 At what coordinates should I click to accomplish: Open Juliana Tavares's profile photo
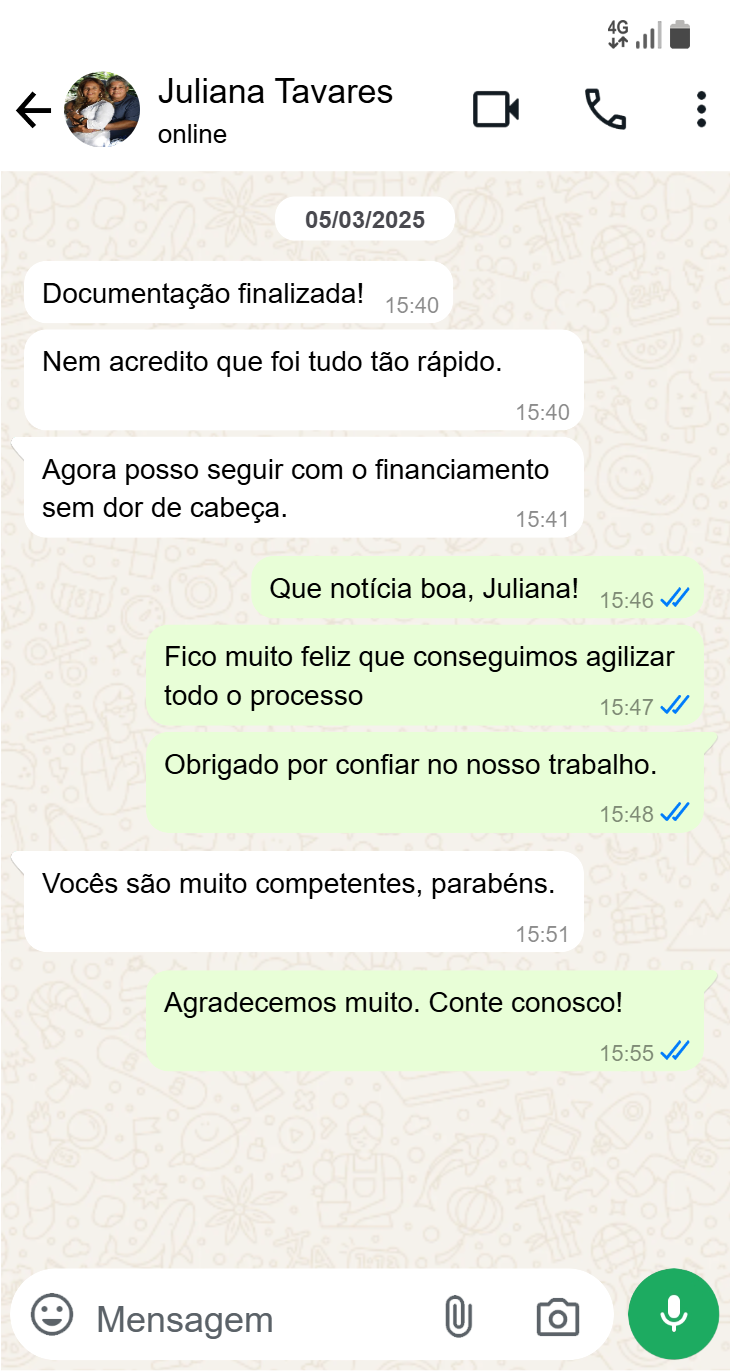[102, 110]
